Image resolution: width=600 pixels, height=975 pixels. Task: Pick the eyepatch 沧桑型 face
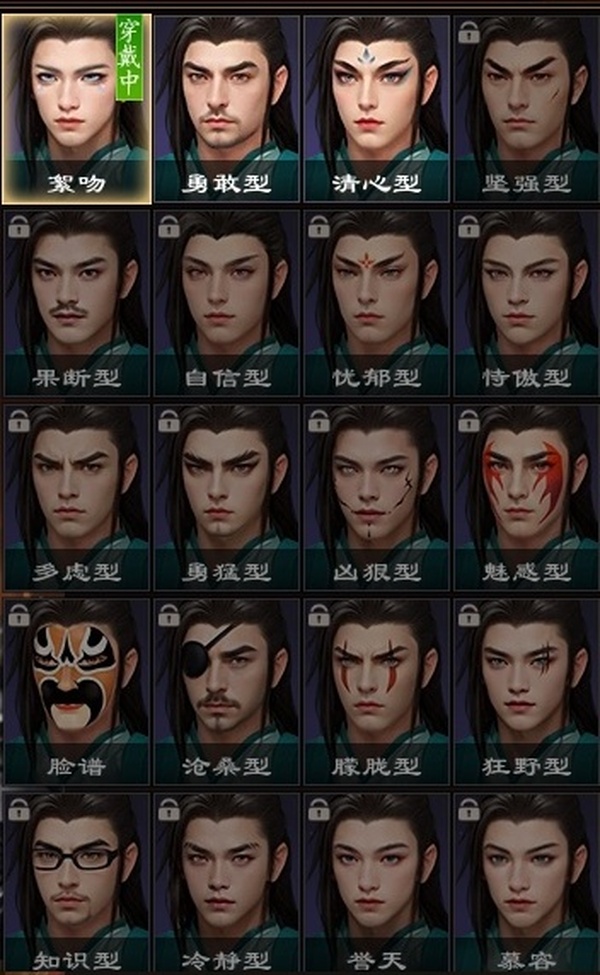tap(227, 690)
